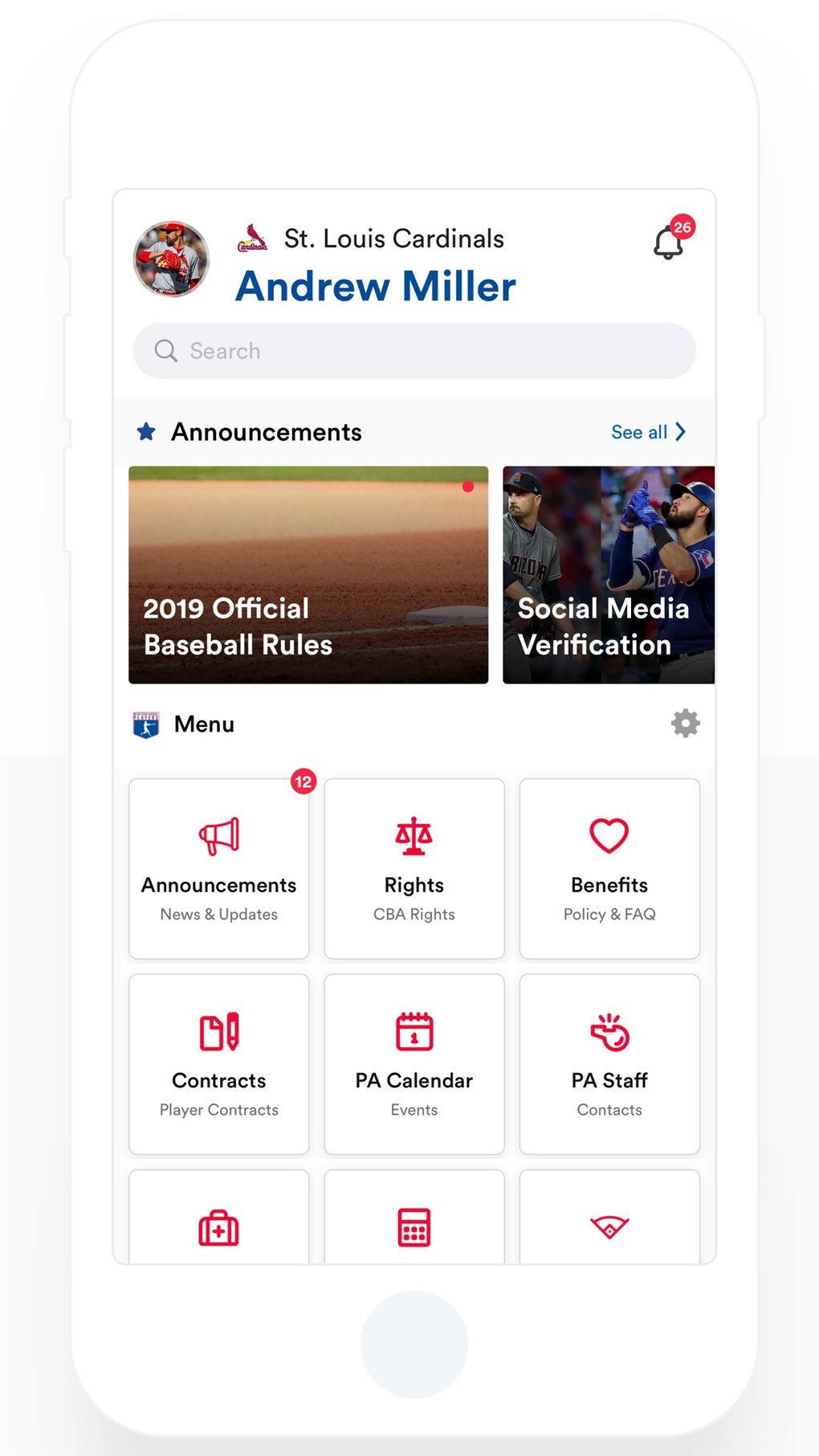
Task: Open the calculator icon tile
Action: tap(414, 1227)
